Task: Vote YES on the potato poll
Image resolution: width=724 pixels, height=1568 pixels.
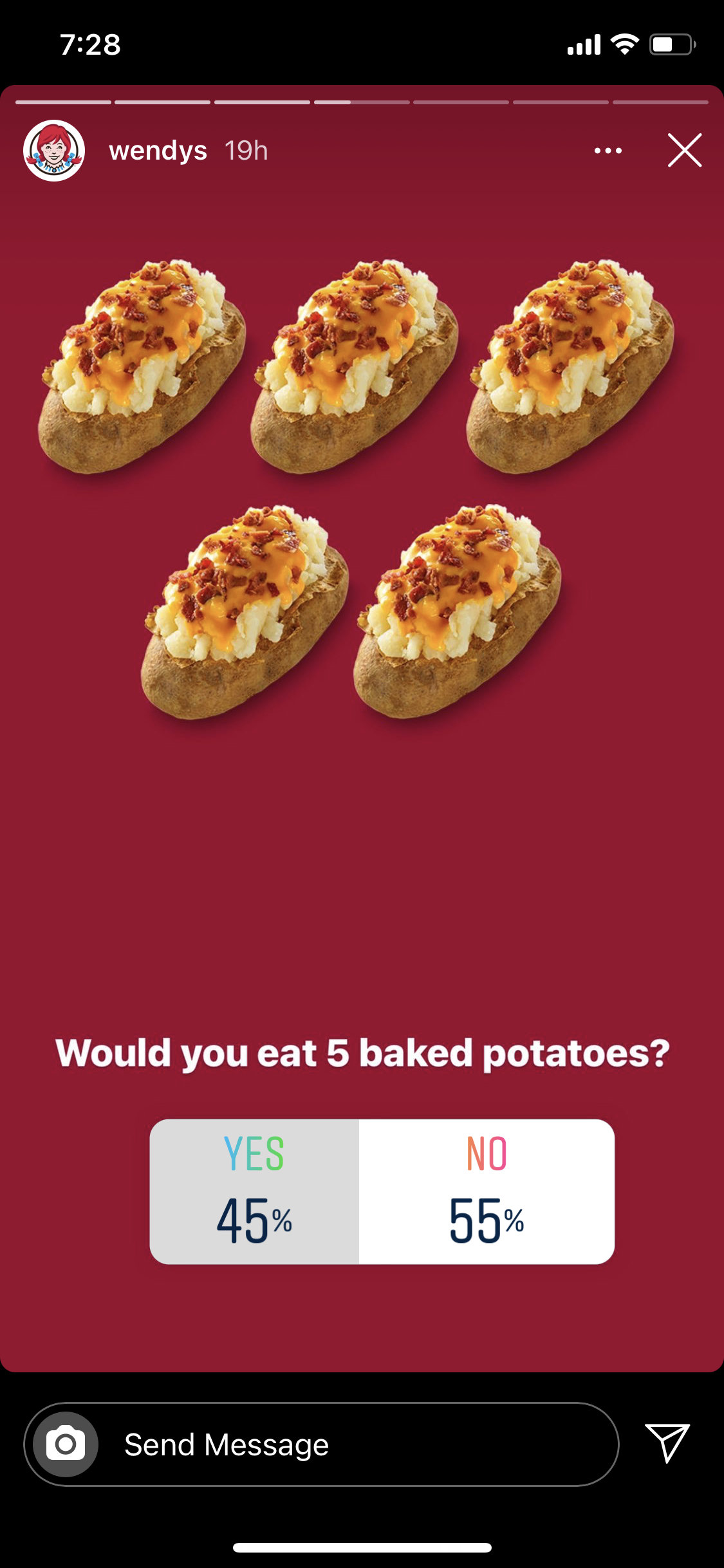Action: [254, 1191]
